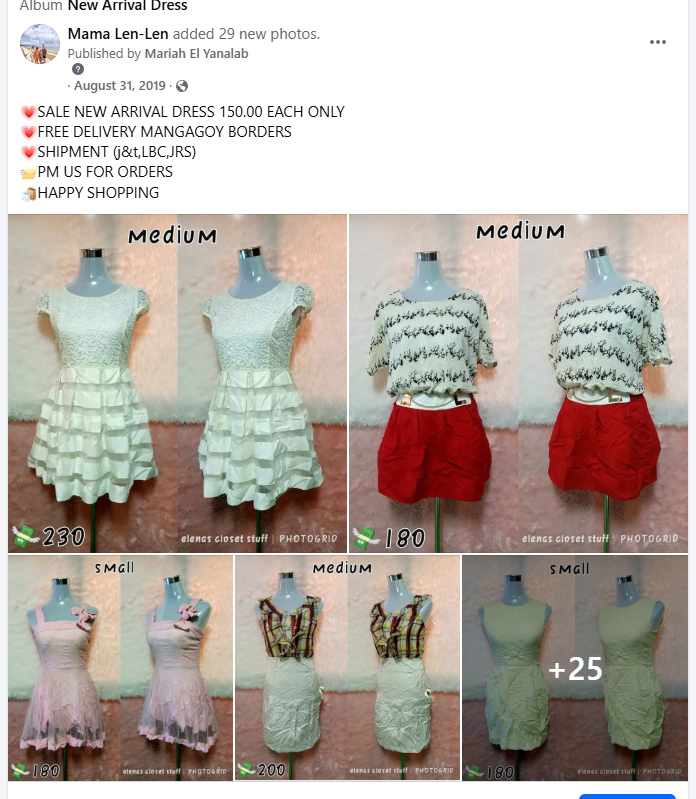696x799 pixels.
Task: Open the plaid top medium outfit photo
Action: (347, 668)
